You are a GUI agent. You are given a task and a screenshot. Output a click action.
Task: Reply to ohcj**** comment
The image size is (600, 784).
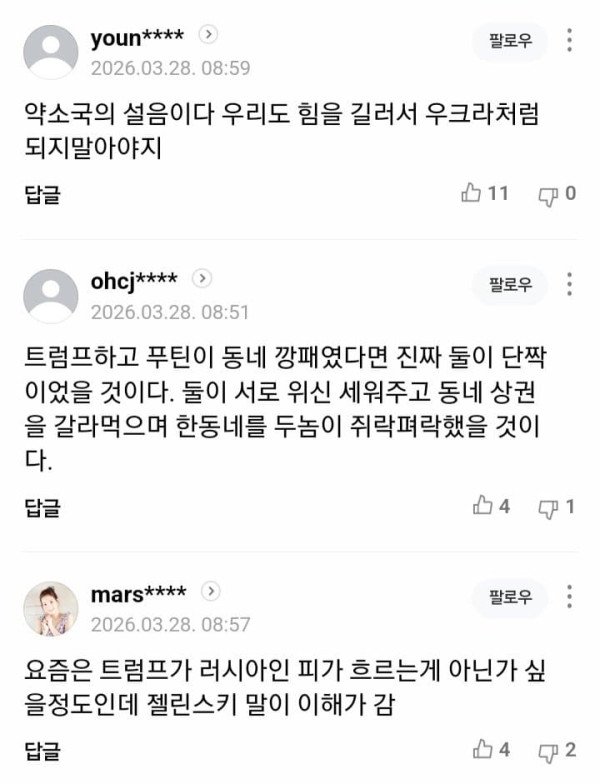point(42,507)
